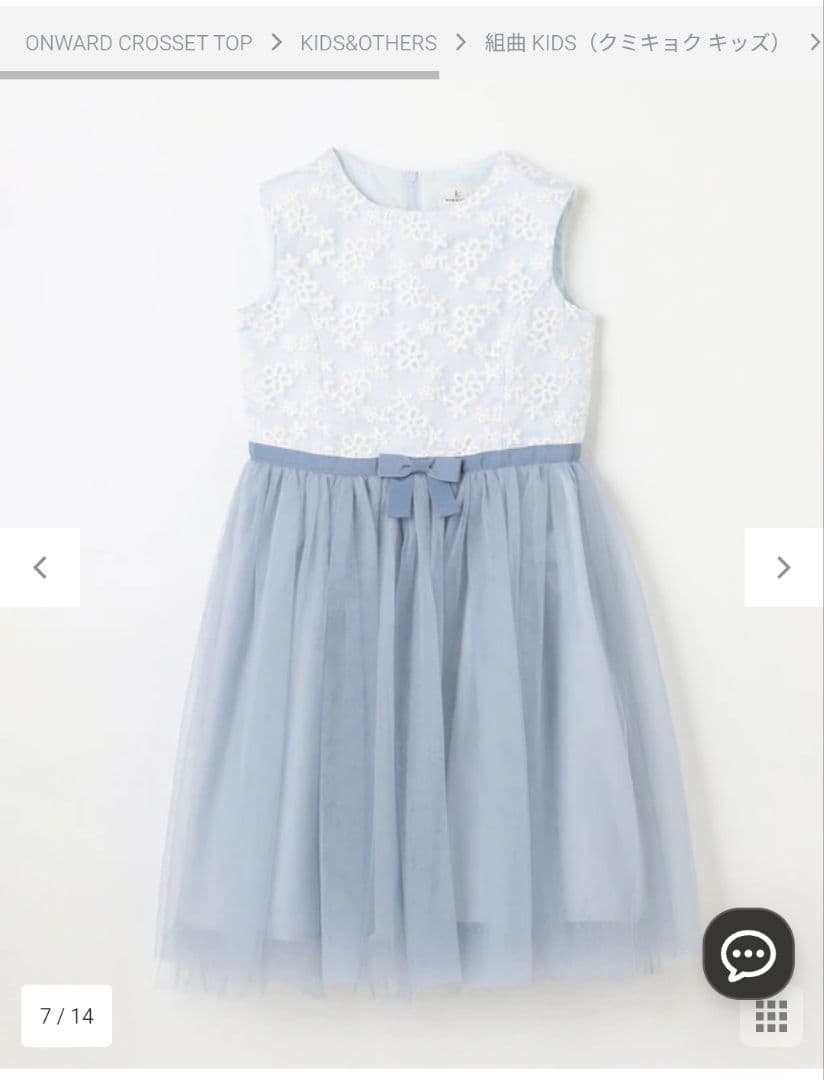The height and width of the screenshot is (1080, 824).
Task: Open the chat support bubble
Action: pyautogui.click(x=748, y=953)
